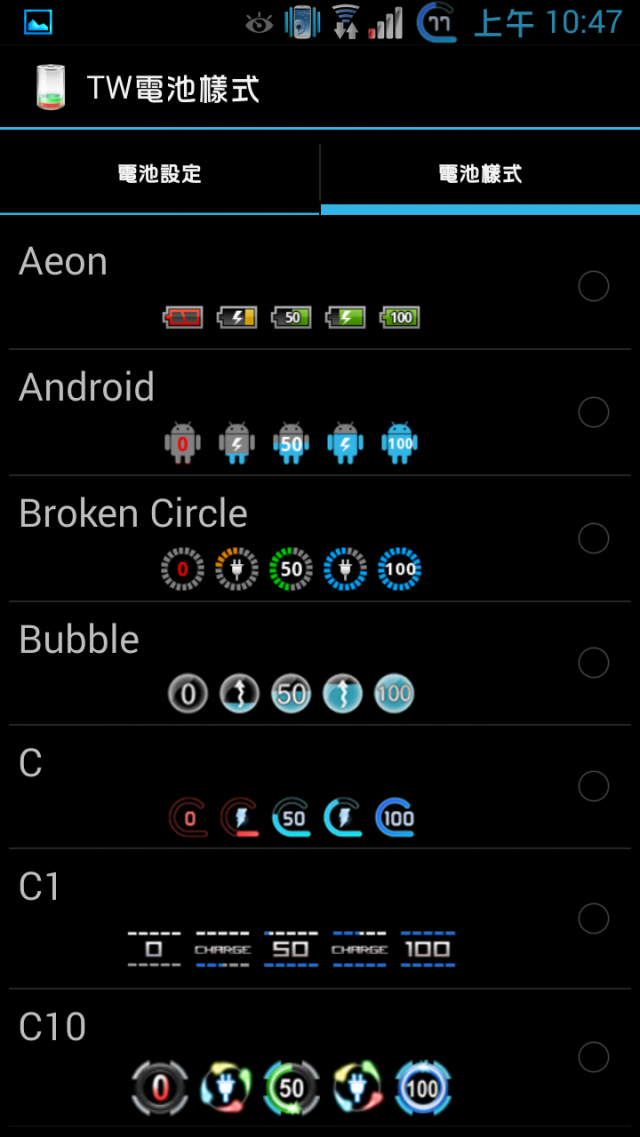Pick the Broken Circle battery style
This screenshot has width=640, height=1138.
(x=593, y=538)
